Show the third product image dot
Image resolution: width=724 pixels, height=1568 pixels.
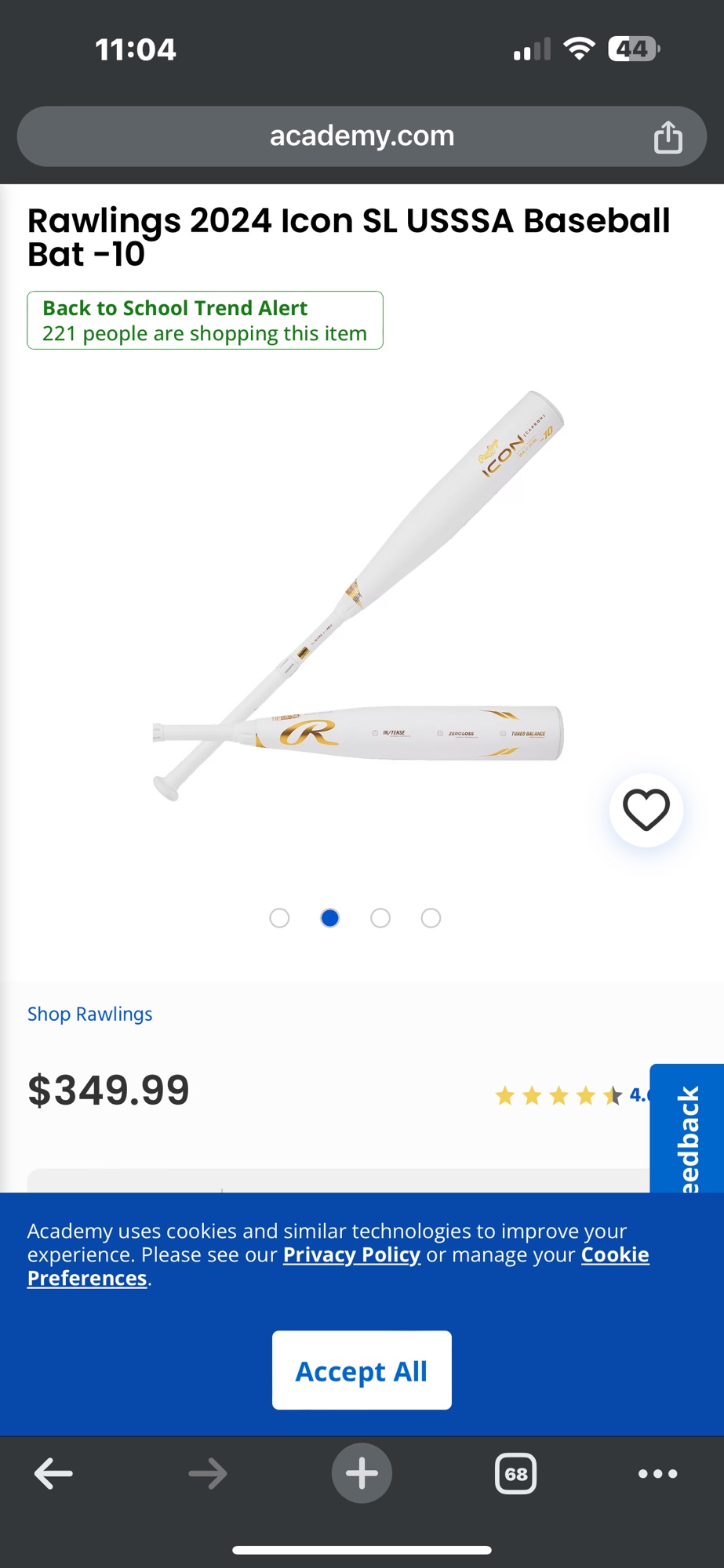pyautogui.click(x=380, y=918)
